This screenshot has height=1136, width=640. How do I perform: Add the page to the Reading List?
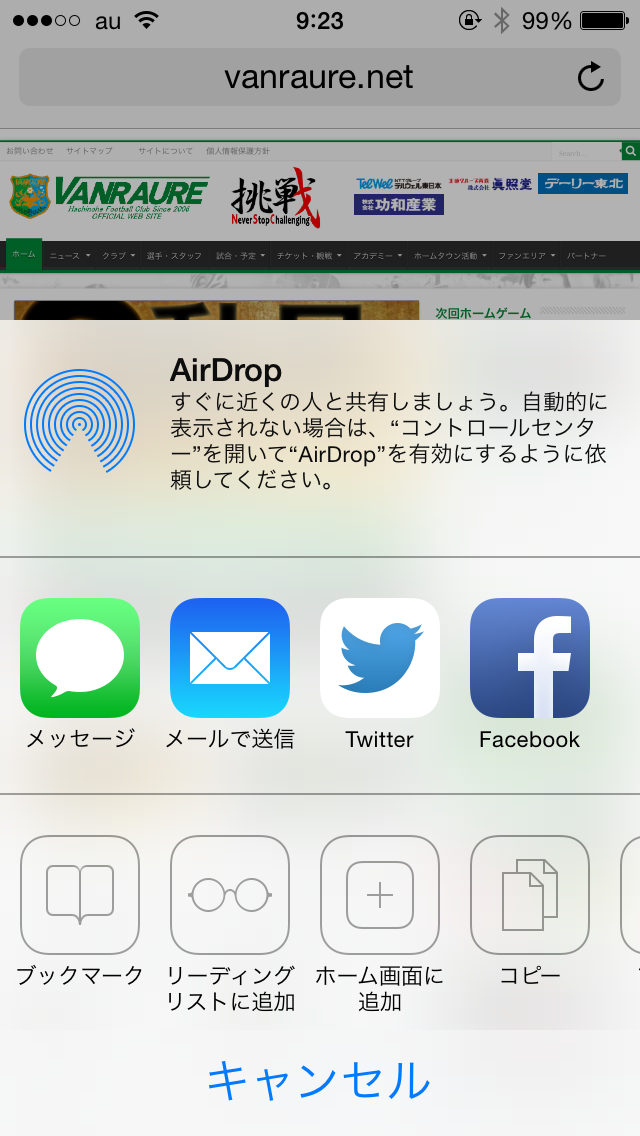(230, 894)
